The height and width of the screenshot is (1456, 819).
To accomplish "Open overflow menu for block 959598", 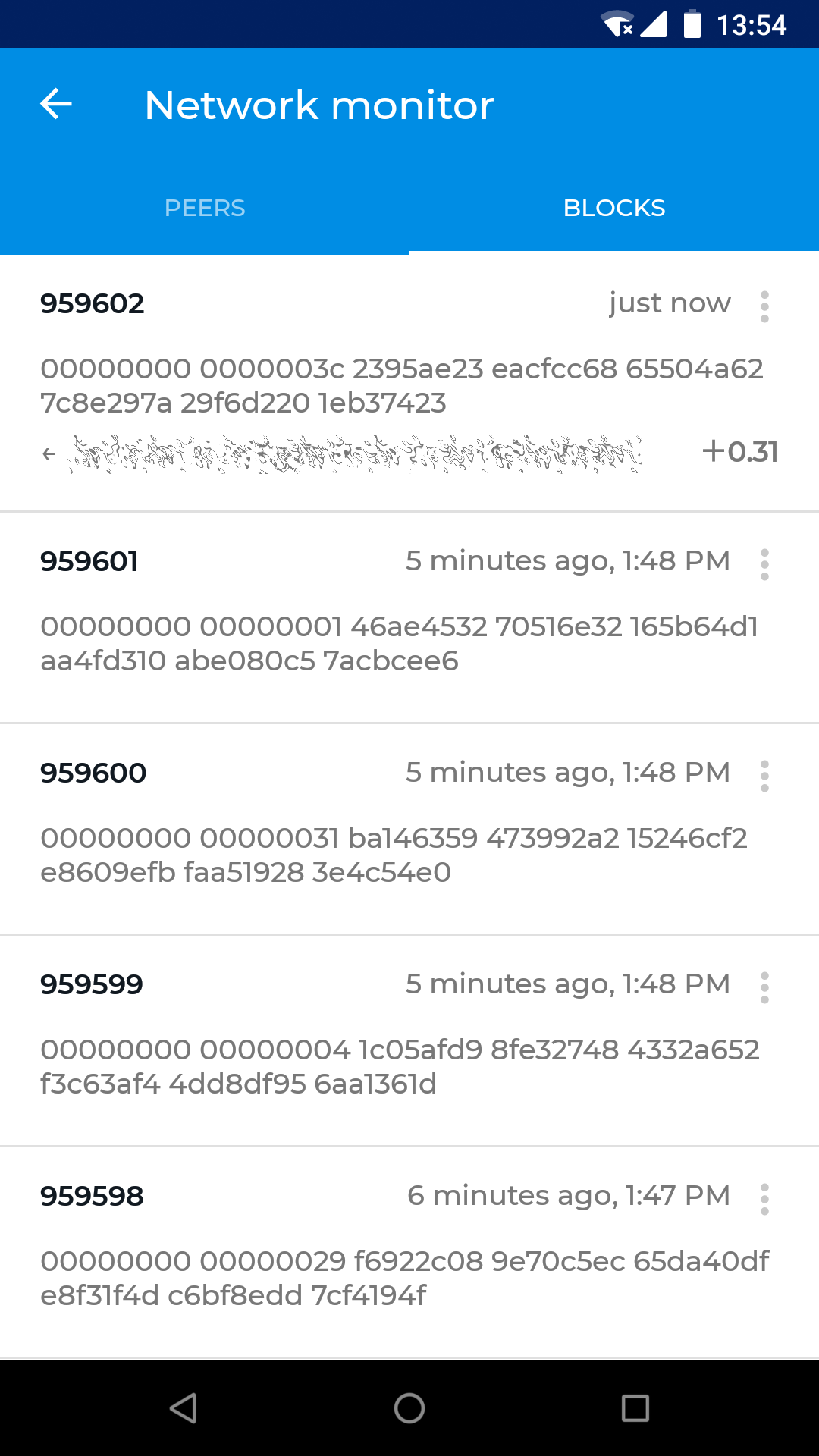I will pos(764,1199).
